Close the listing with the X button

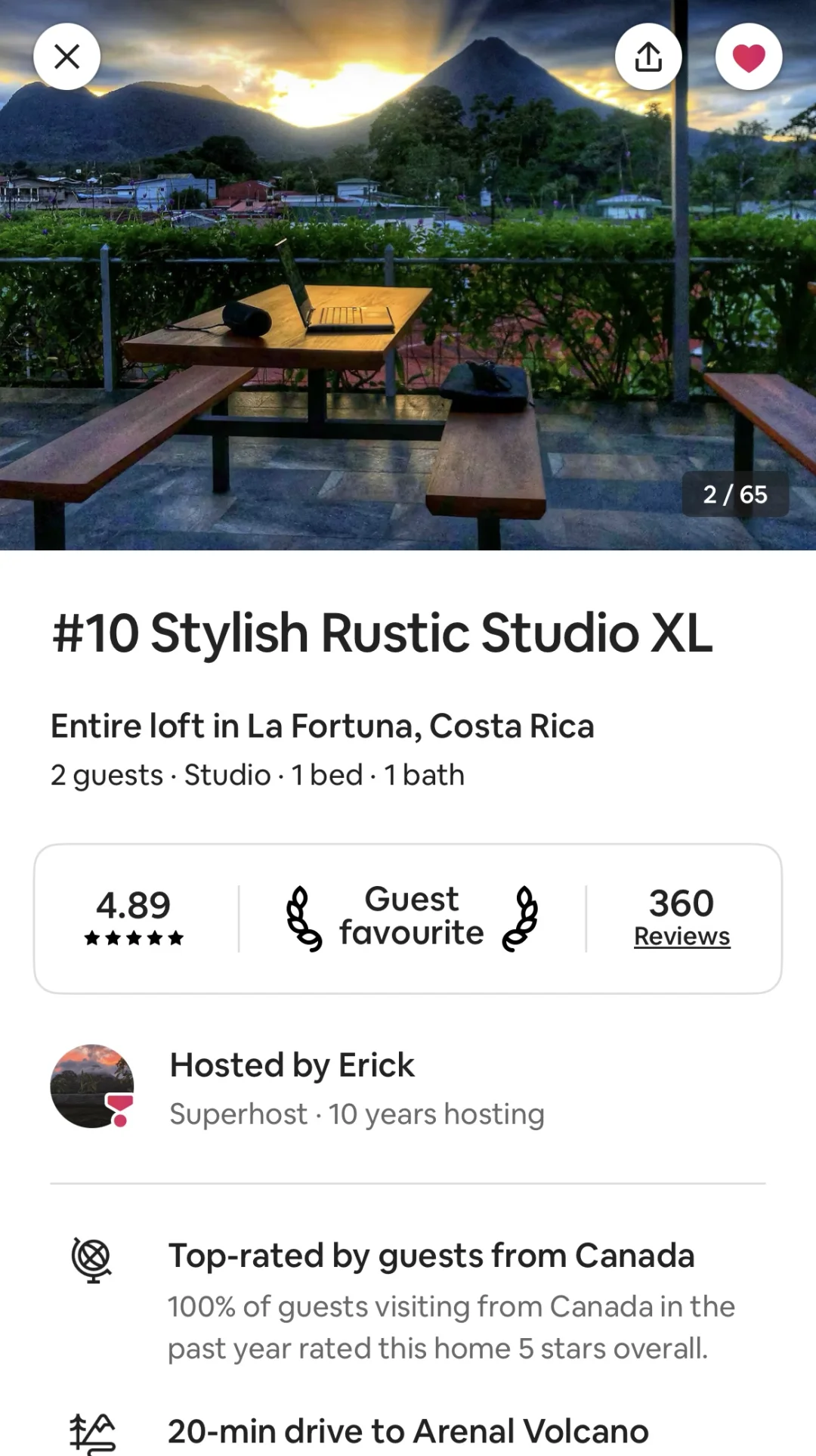coord(66,57)
